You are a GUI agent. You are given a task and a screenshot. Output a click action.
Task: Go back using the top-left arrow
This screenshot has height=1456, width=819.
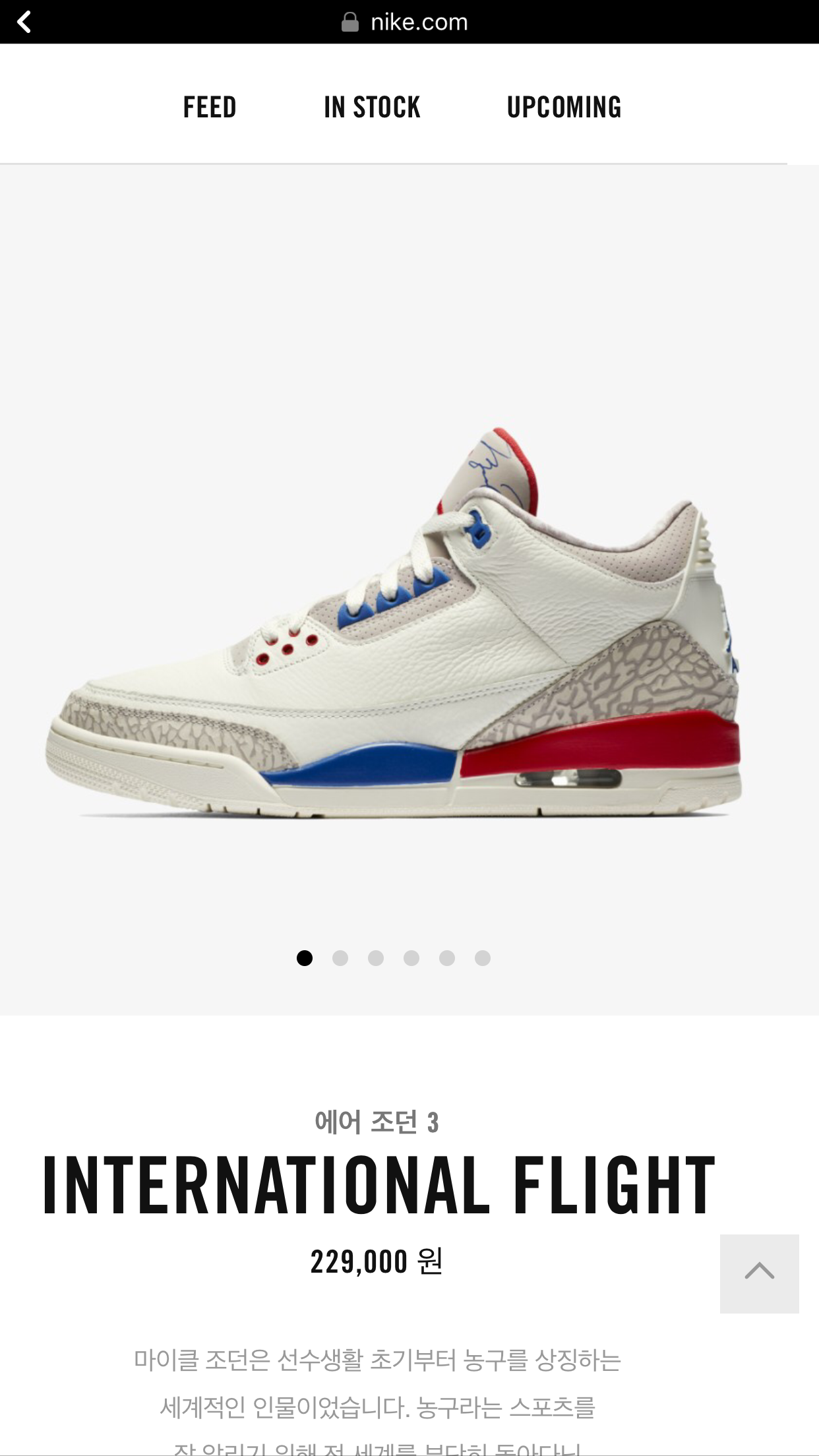coord(24,22)
